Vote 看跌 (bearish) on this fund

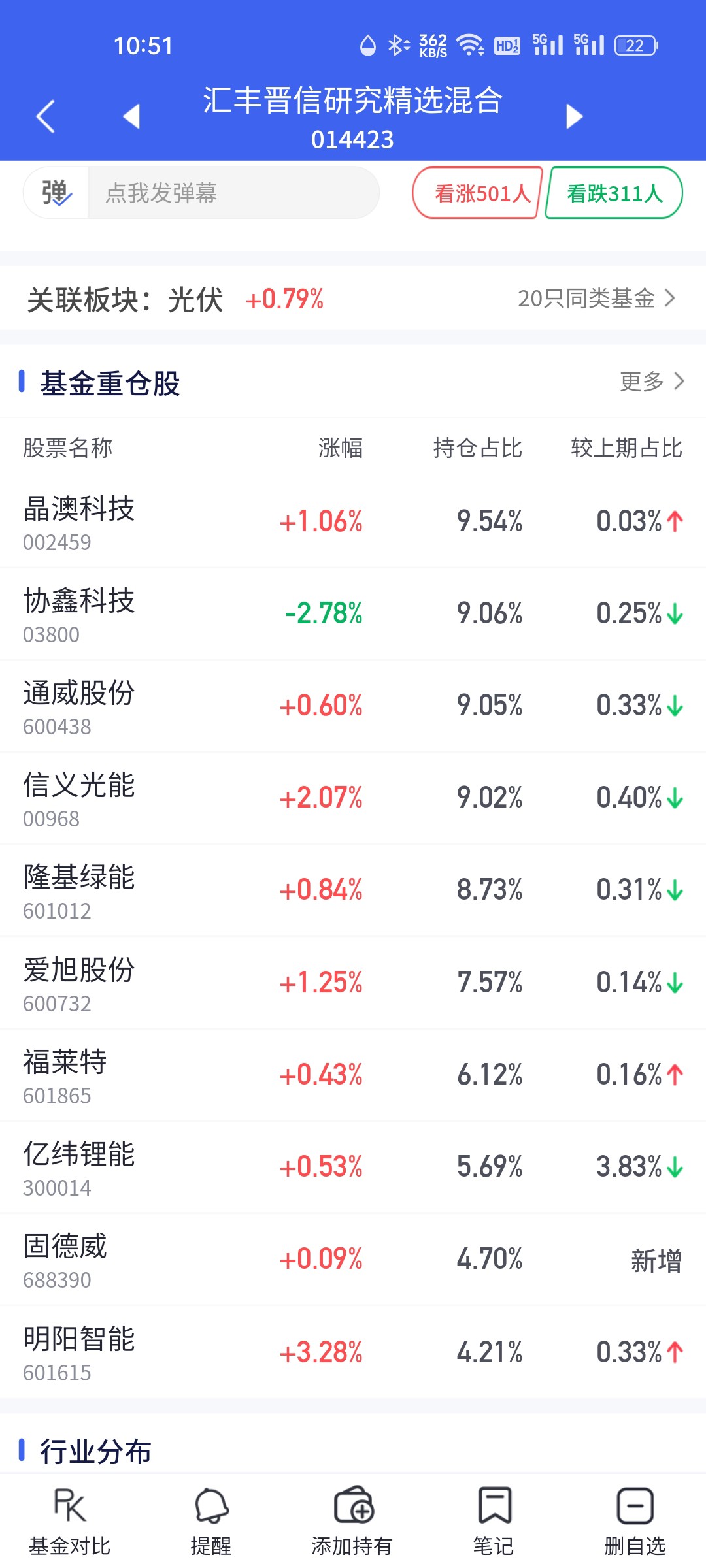coord(614,193)
